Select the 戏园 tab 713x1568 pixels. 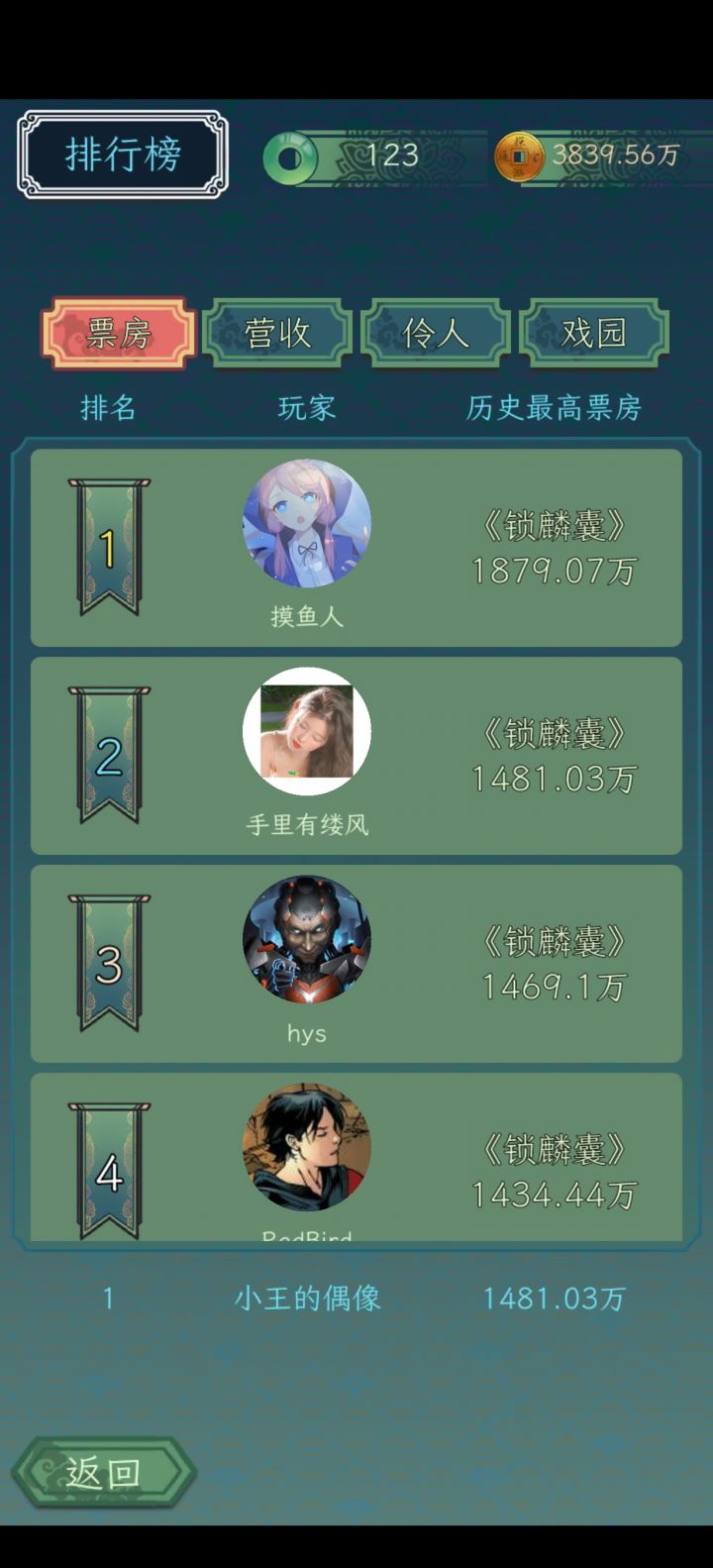pyautogui.click(x=594, y=334)
